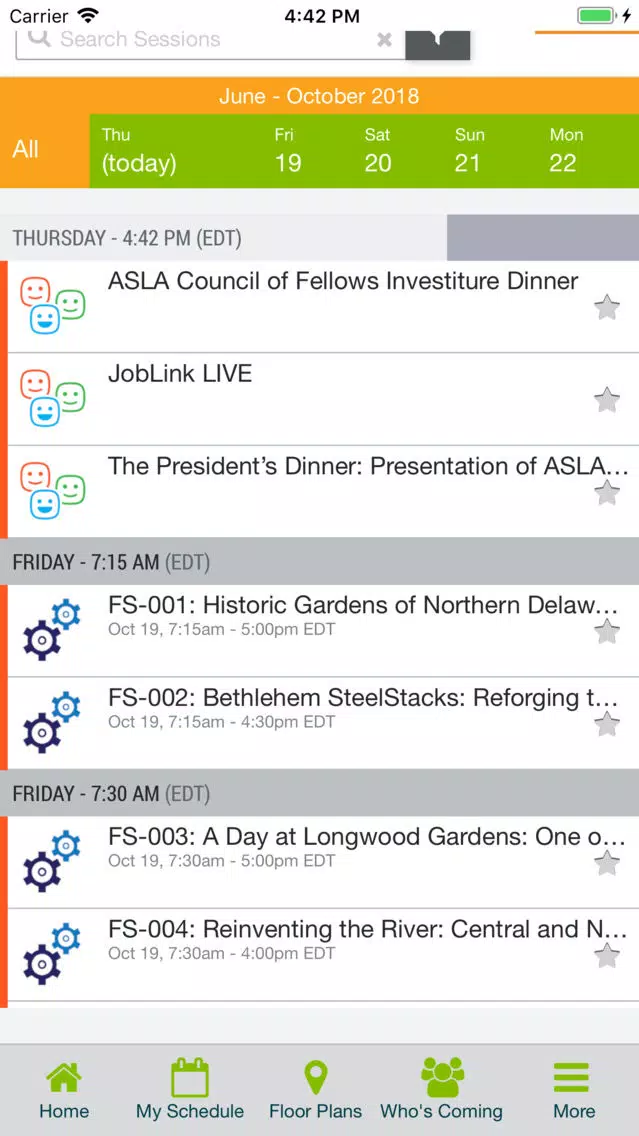
Task: Open ASLA Council of Fellows Investiture Dinner
Action: click(320, 307)
